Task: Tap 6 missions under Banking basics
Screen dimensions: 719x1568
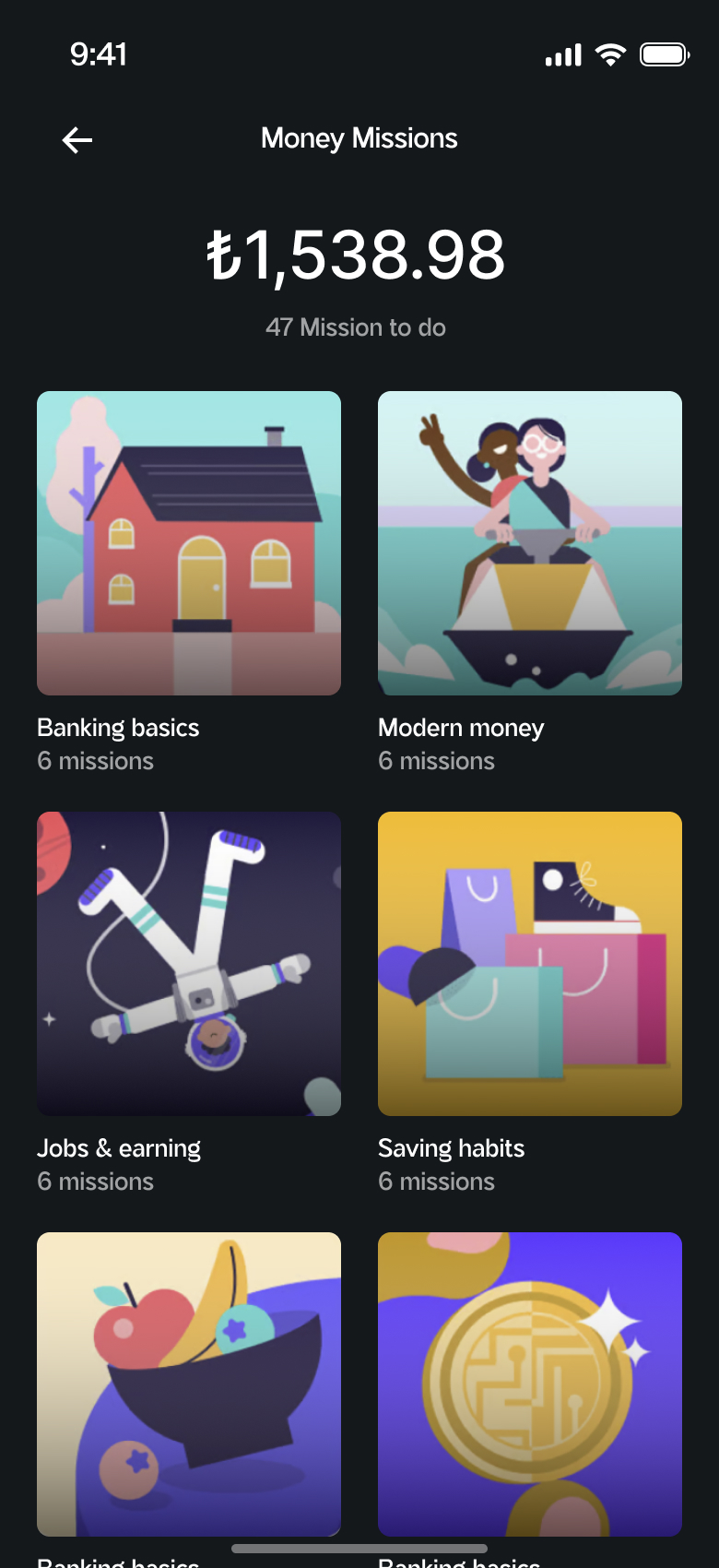Action: 95,761
